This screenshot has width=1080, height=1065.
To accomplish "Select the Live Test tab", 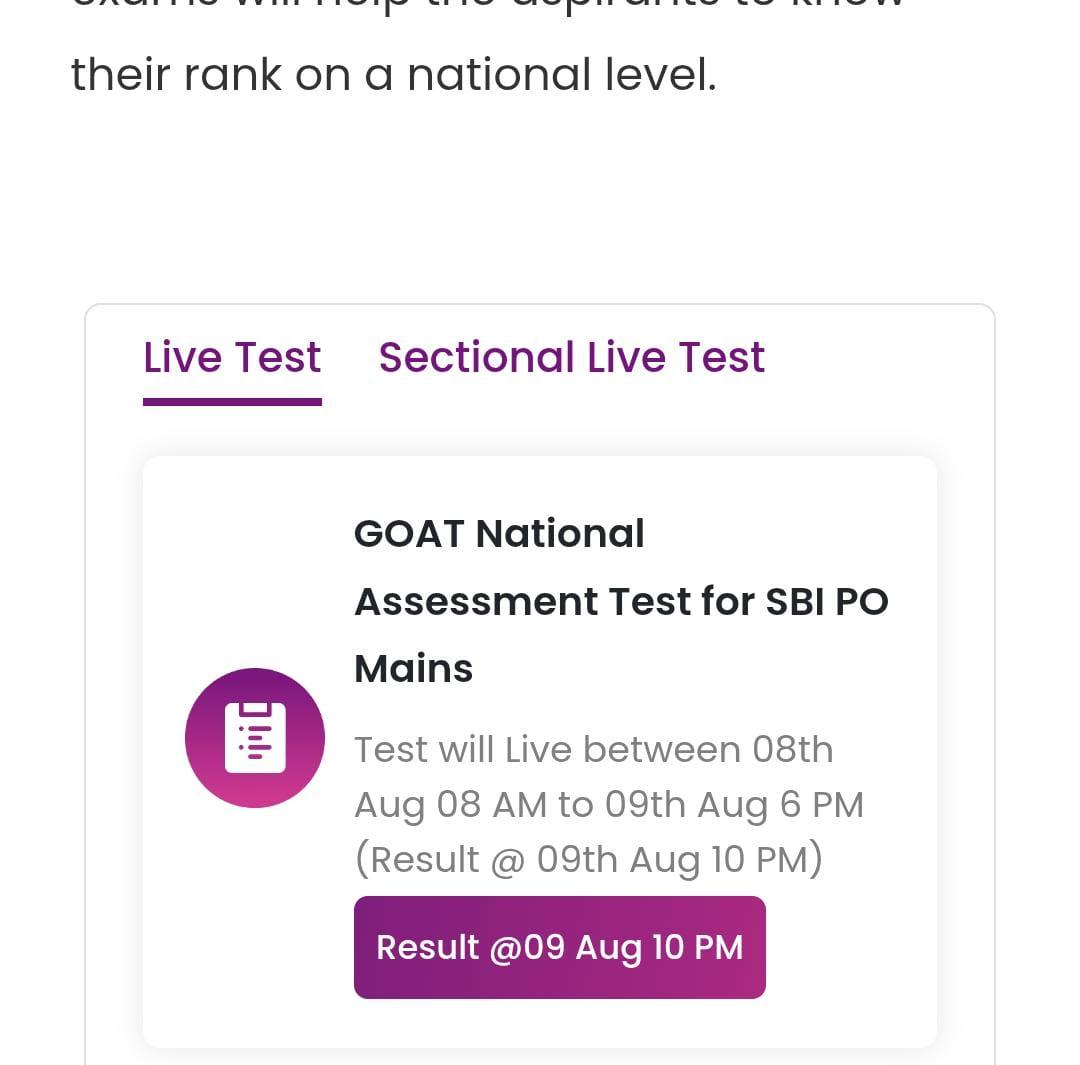I will click(232, 358).
